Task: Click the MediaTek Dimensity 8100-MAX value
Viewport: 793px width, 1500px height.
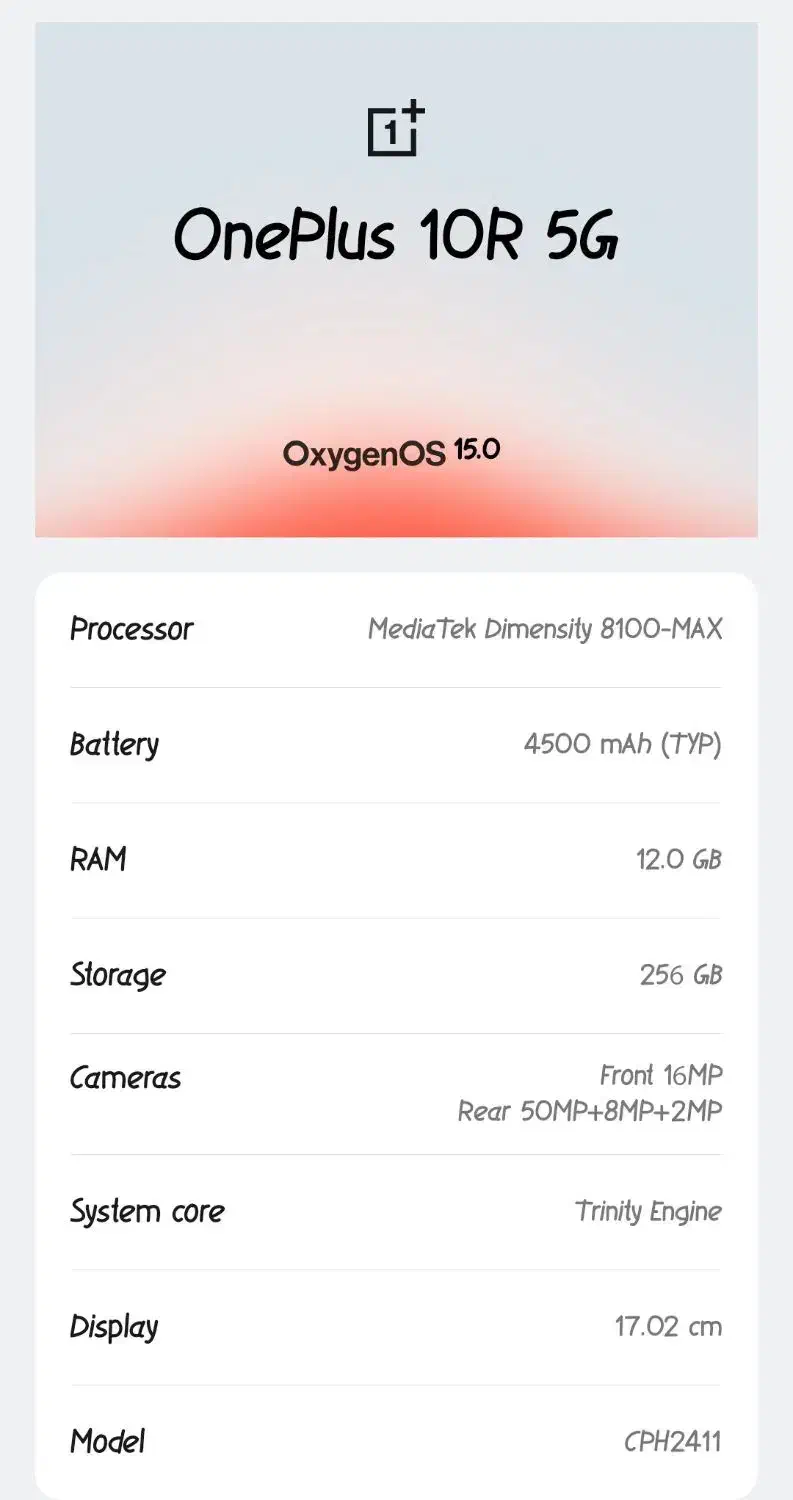Action: coord(546,629)
